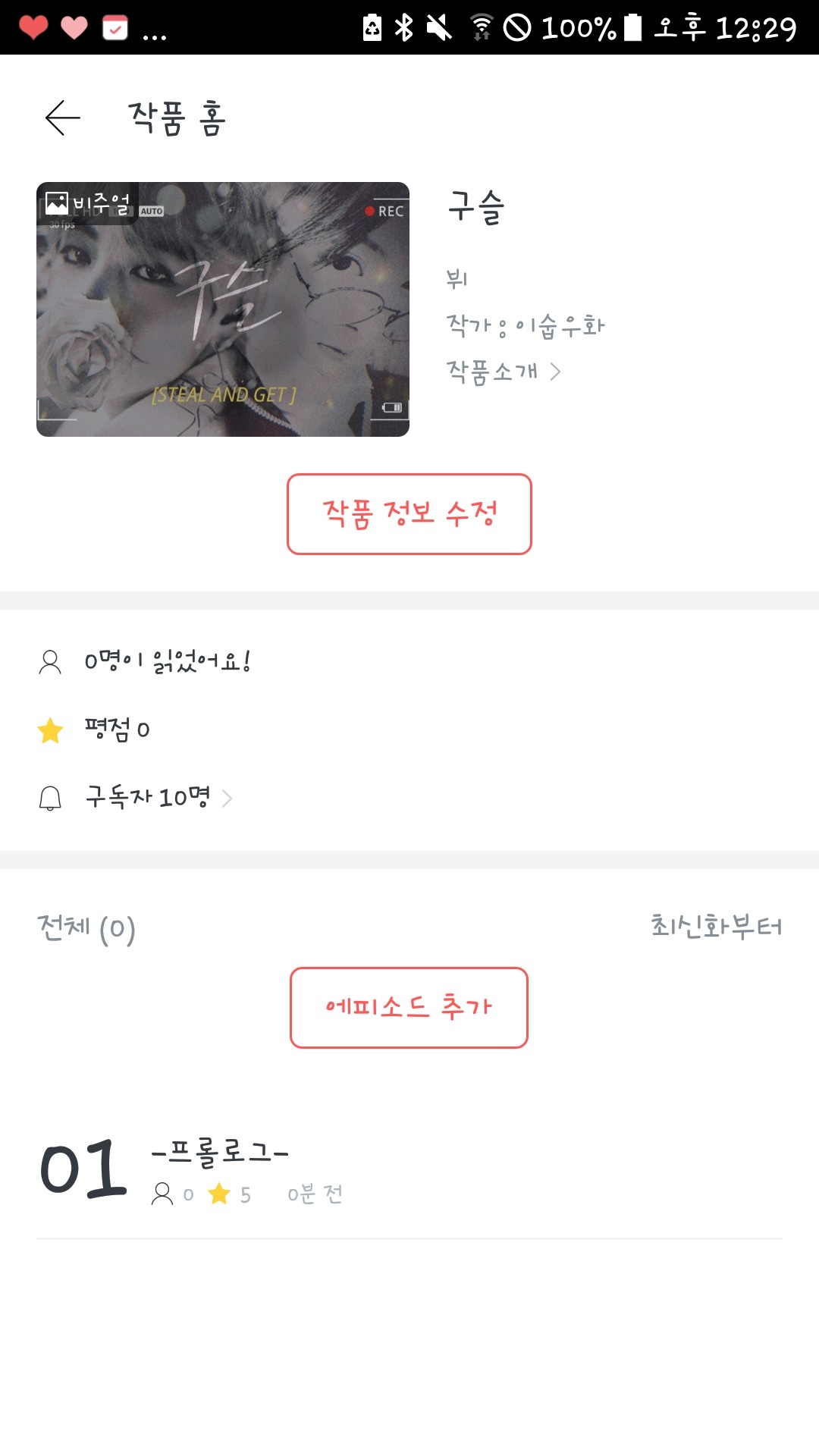Open 작품소개 description link
Image resolution: width=819 pixels, height=1456 pixels.
[x=503, y=372]
